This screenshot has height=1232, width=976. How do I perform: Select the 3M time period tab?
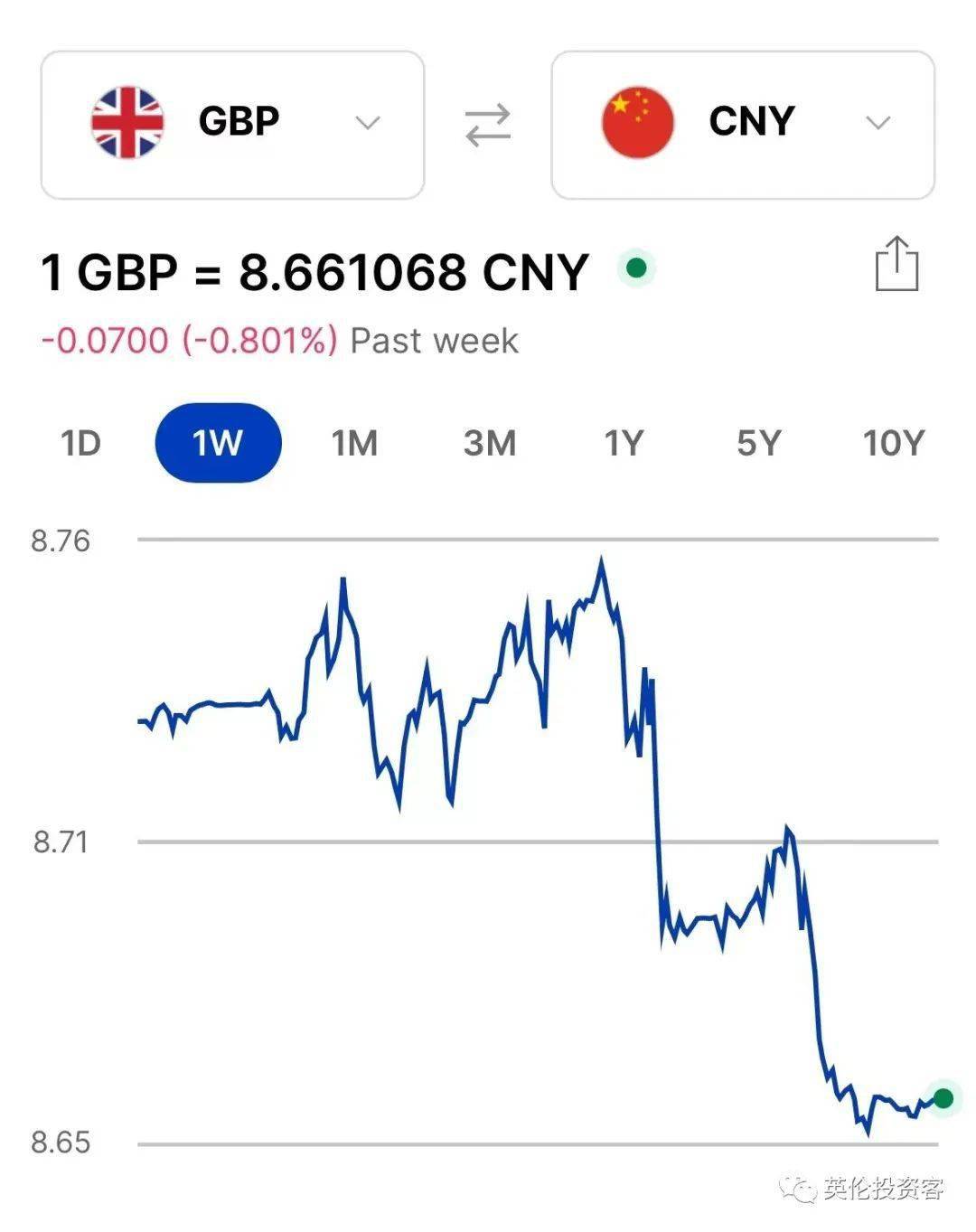click(489, 443)
